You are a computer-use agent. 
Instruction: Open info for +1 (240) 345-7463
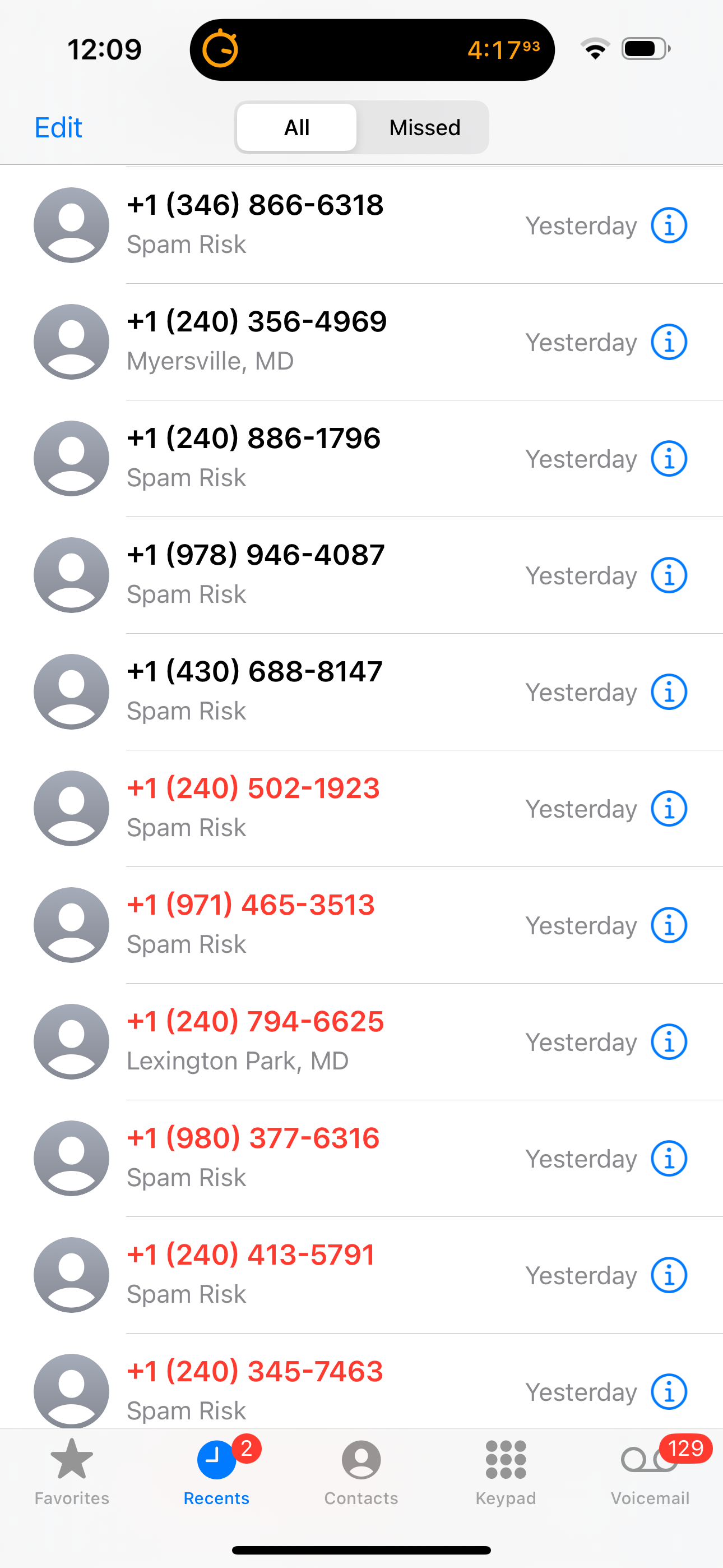(x=668, y=1391)
